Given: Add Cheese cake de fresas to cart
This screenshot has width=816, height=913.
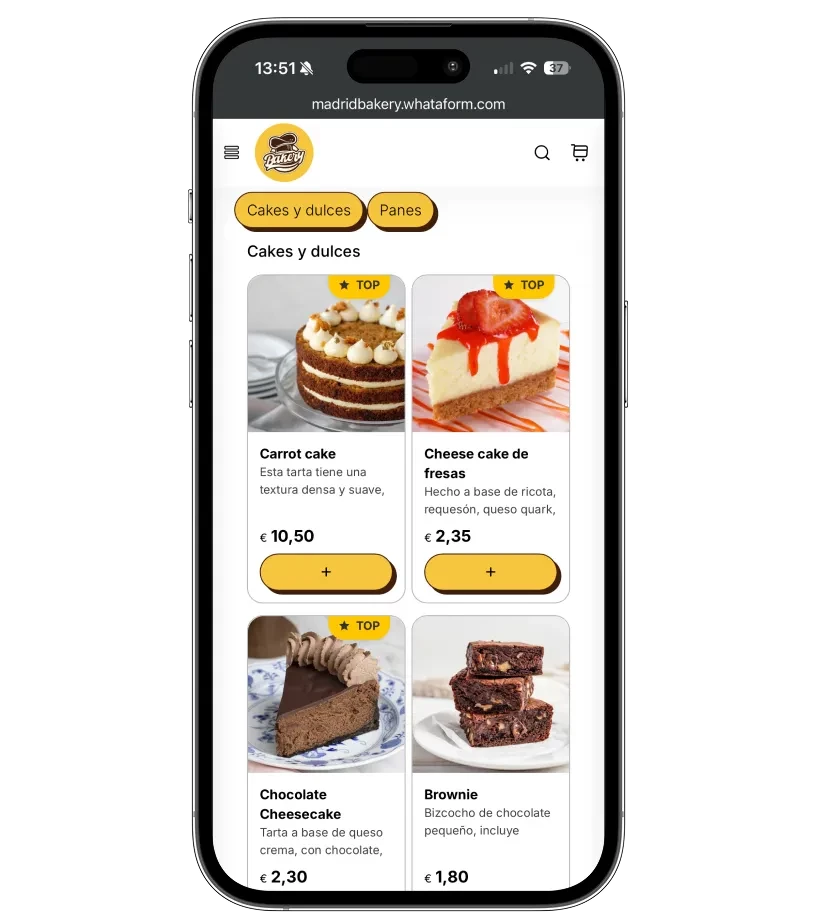Looking at the screenshot, I should click(490, 572).
